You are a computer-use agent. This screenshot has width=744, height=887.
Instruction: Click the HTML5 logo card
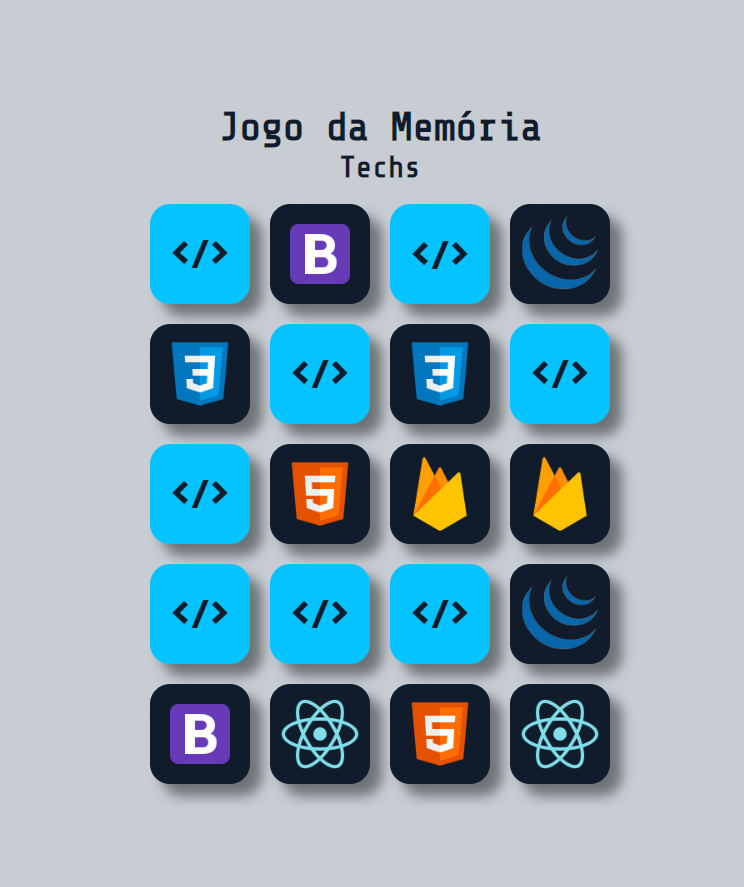[x=320, y=494]
